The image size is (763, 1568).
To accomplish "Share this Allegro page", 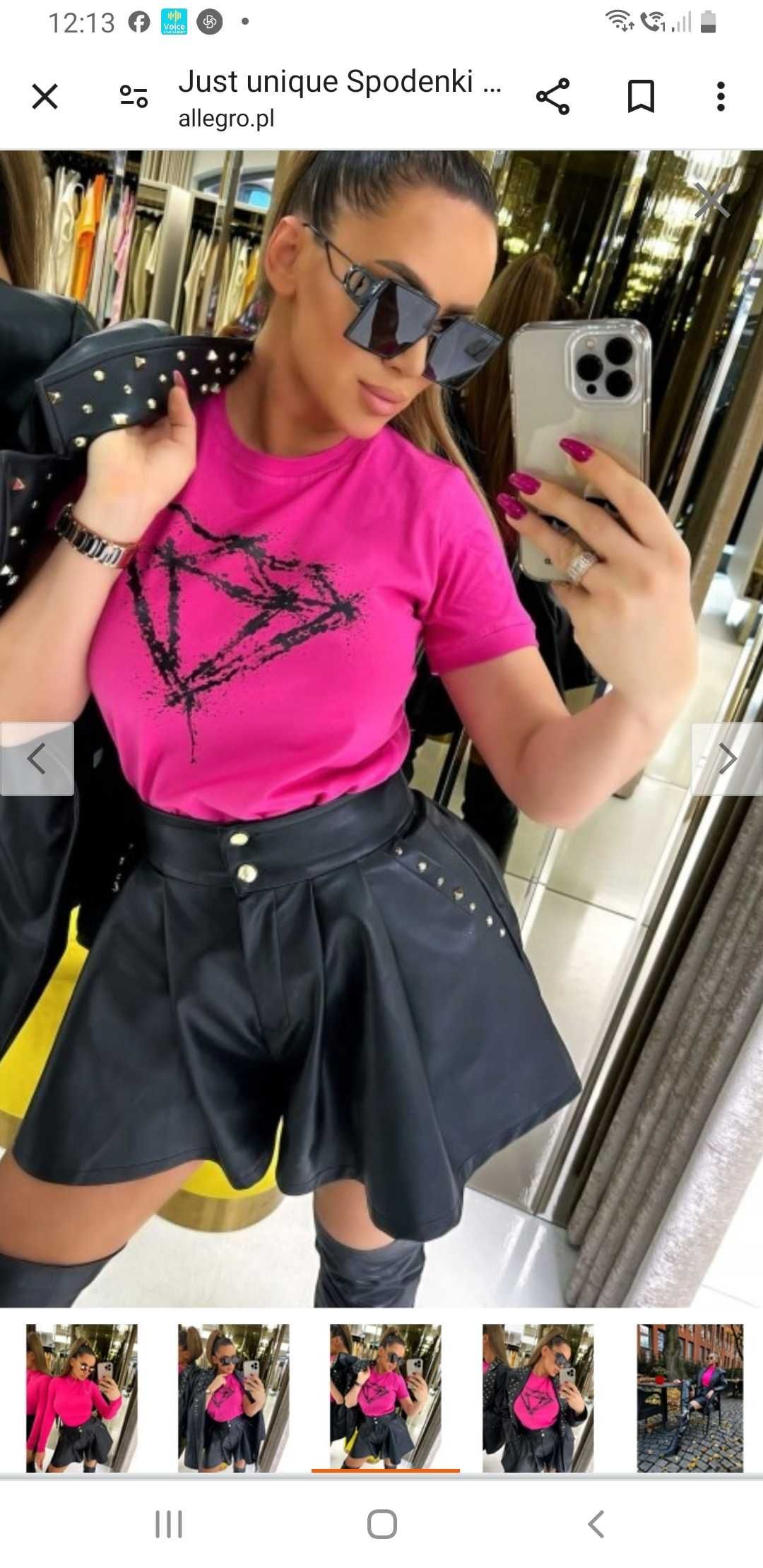I will 552,96.
